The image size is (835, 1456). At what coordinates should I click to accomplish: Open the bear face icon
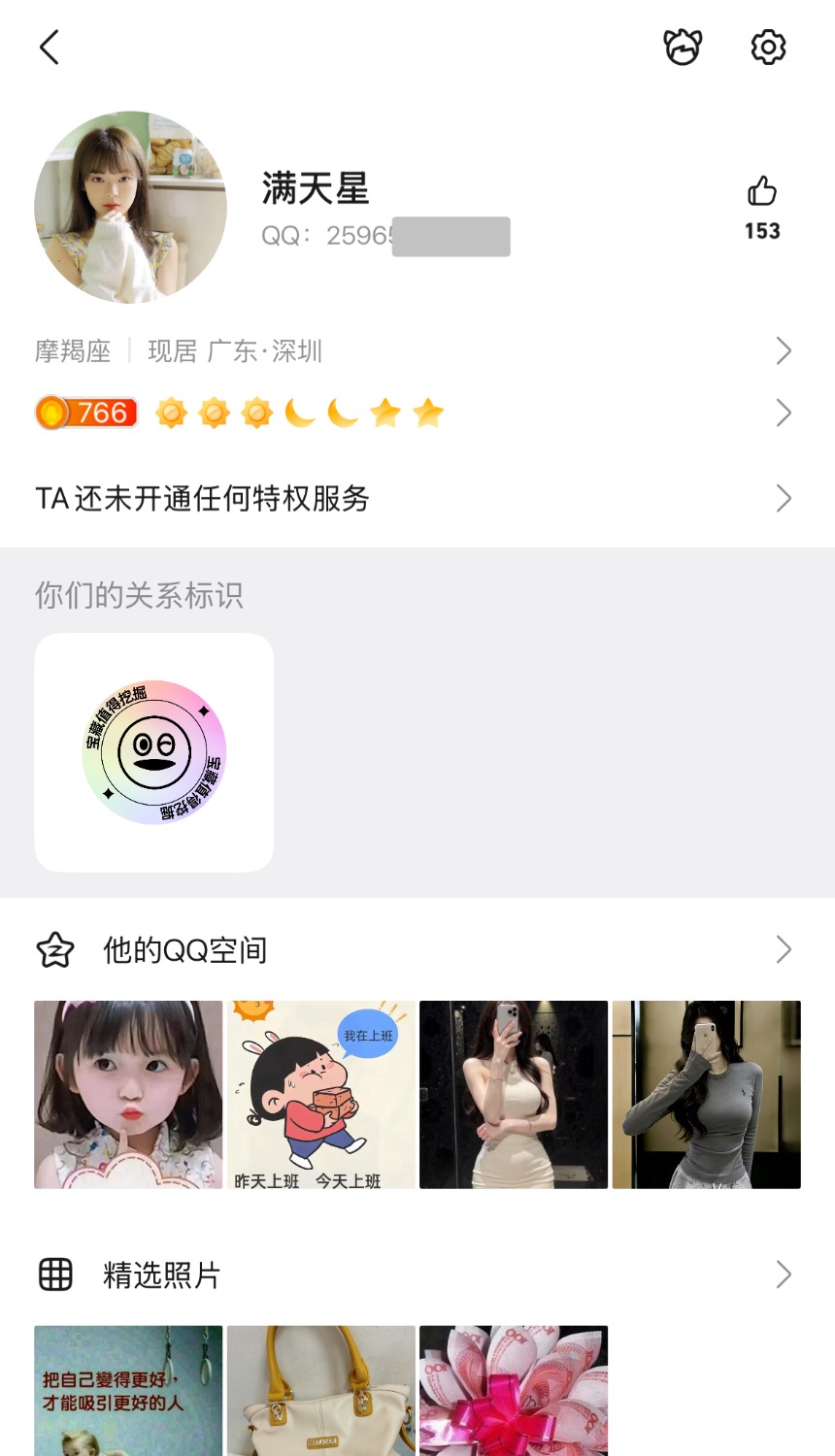pyautogui.click(x=683, y=47)
